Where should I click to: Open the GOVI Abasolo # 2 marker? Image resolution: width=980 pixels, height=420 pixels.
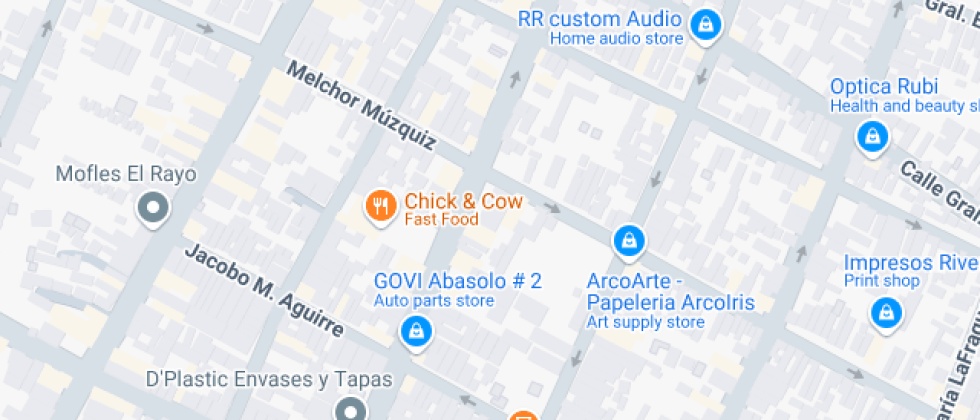415,331
